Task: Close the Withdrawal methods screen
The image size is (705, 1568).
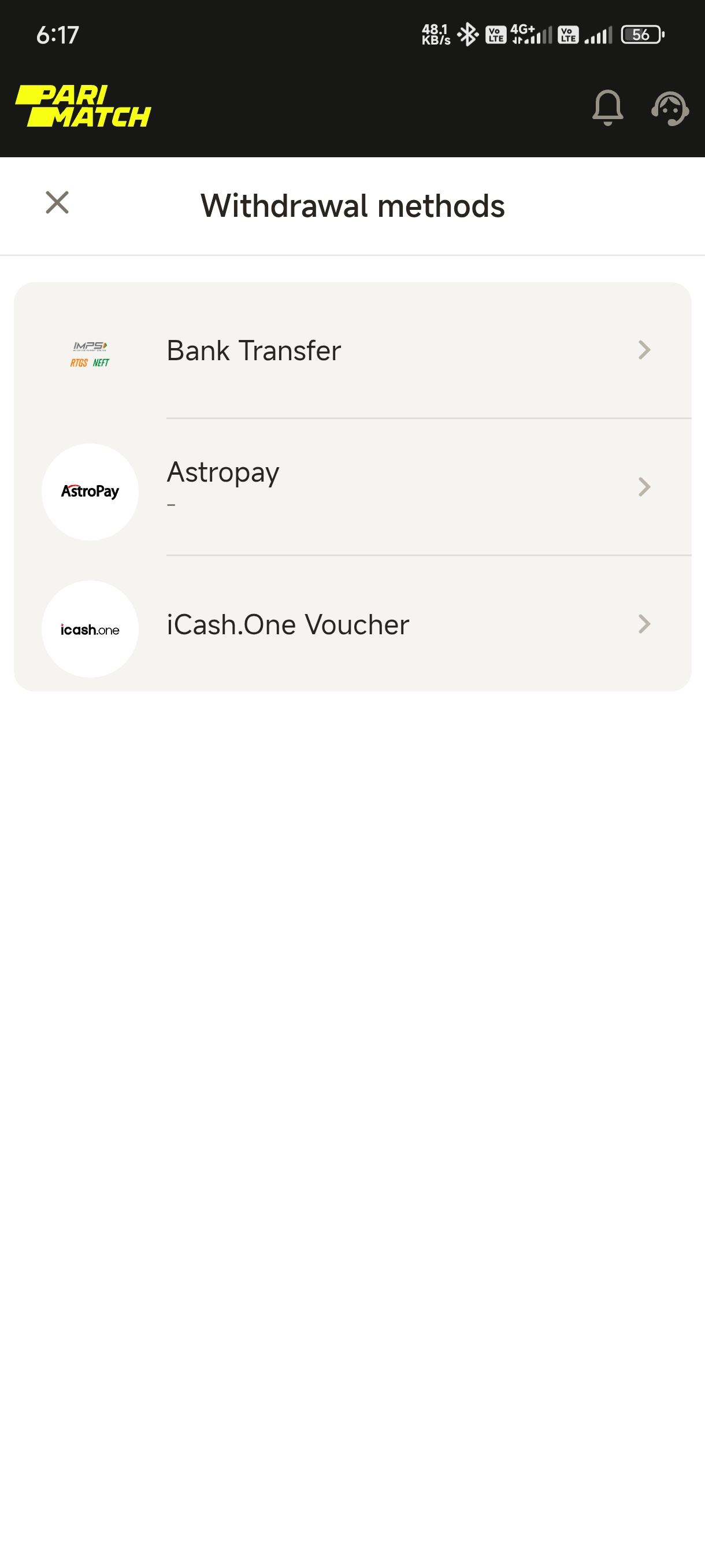Action: click(x=57, y=203)
